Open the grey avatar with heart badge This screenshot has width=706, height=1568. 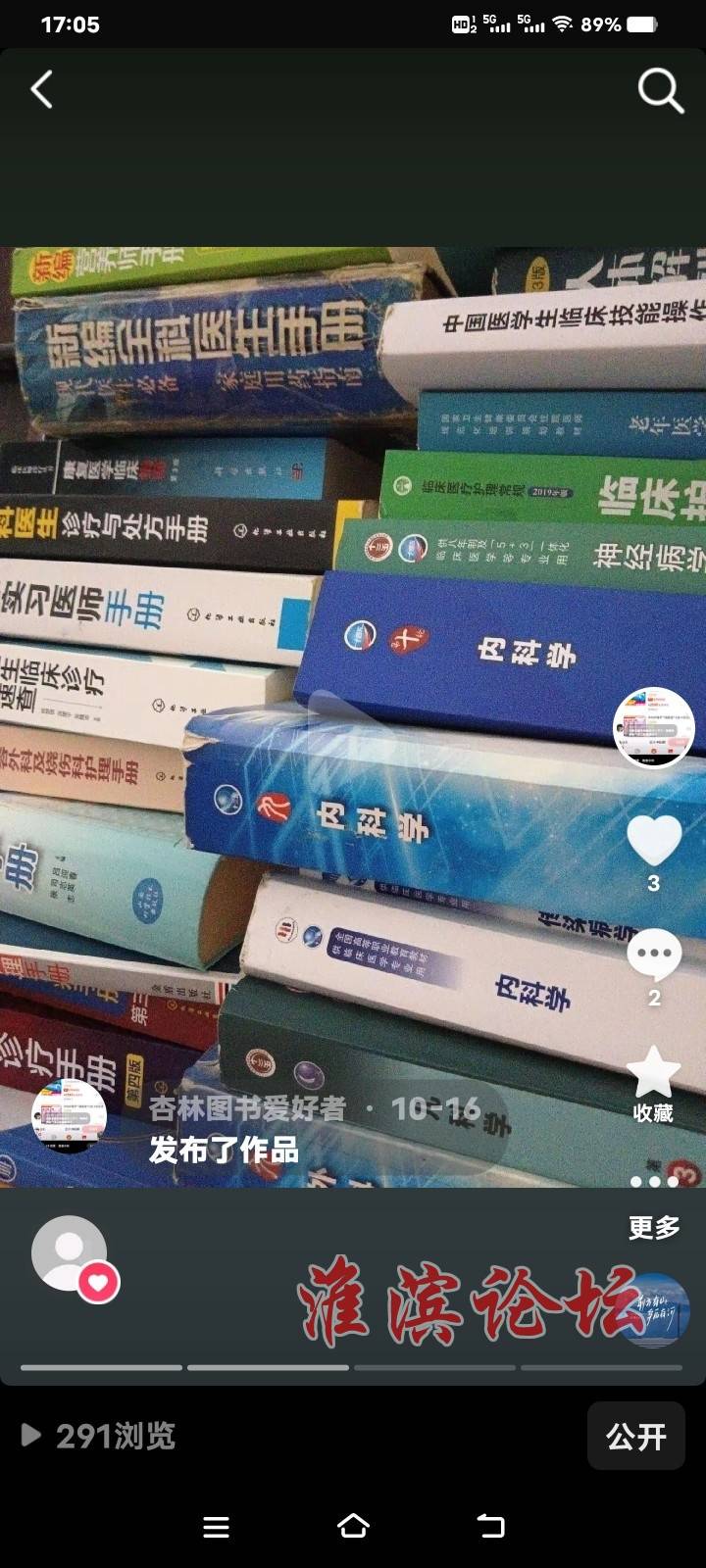click(71, 1254)
